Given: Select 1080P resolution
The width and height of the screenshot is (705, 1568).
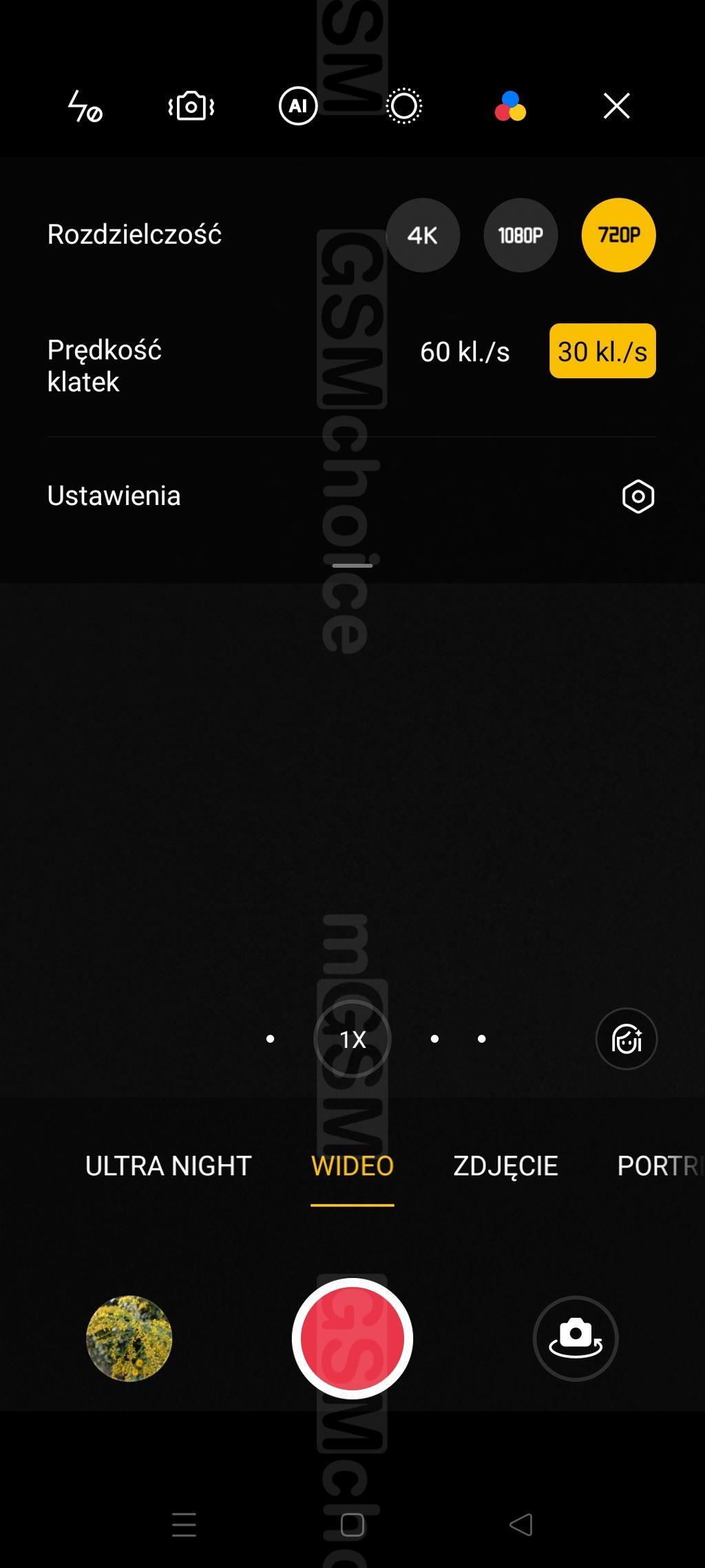Looking at the screenshot, I should [x=520, y=236].
